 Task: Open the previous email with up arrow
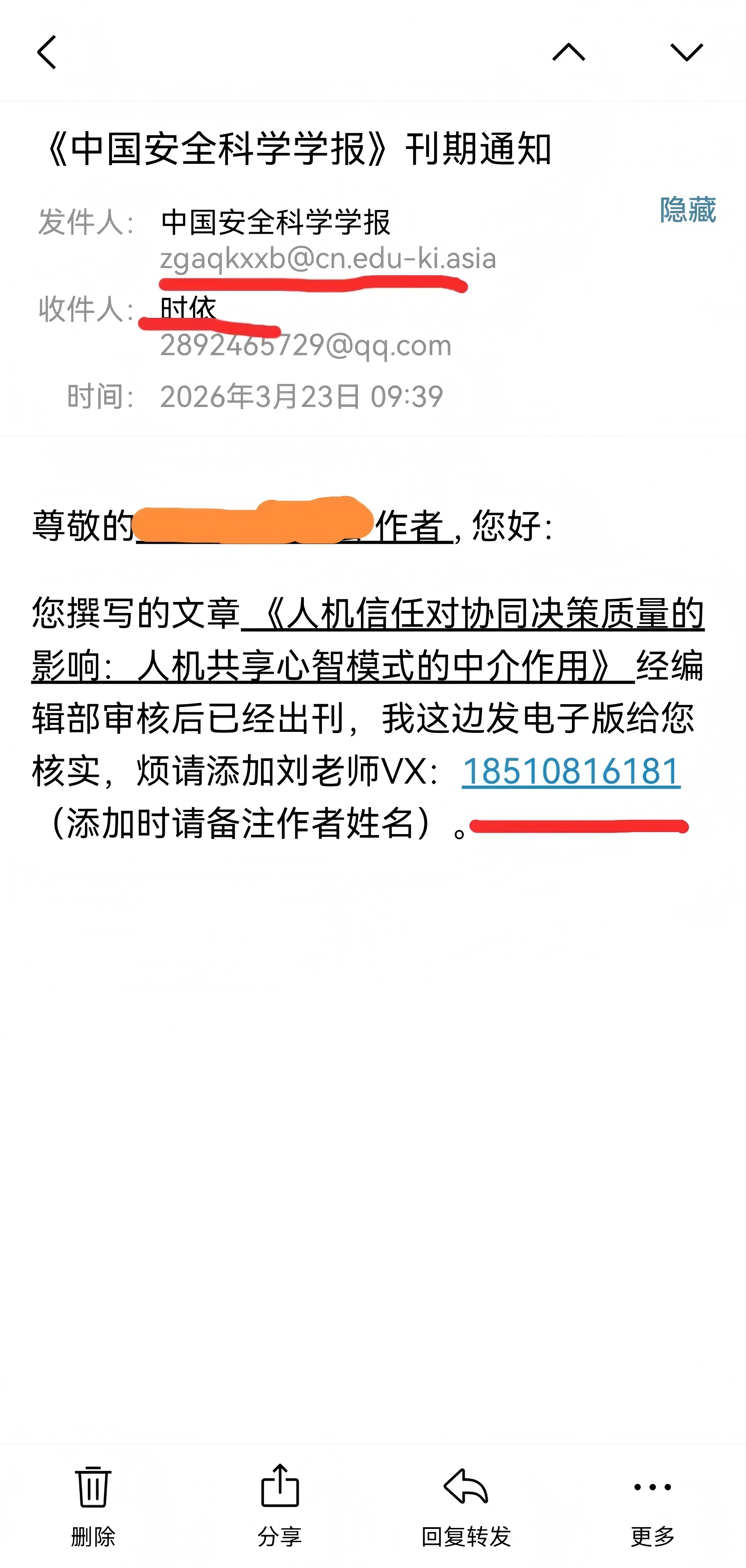[568, 53]
